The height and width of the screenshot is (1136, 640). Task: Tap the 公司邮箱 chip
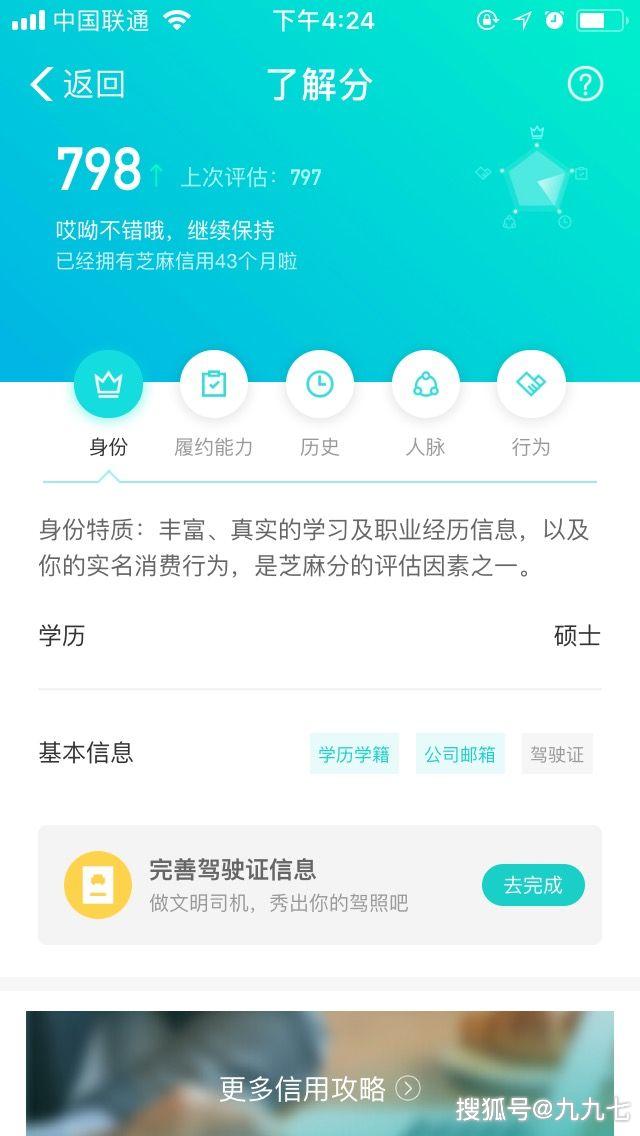coord(460,754)
